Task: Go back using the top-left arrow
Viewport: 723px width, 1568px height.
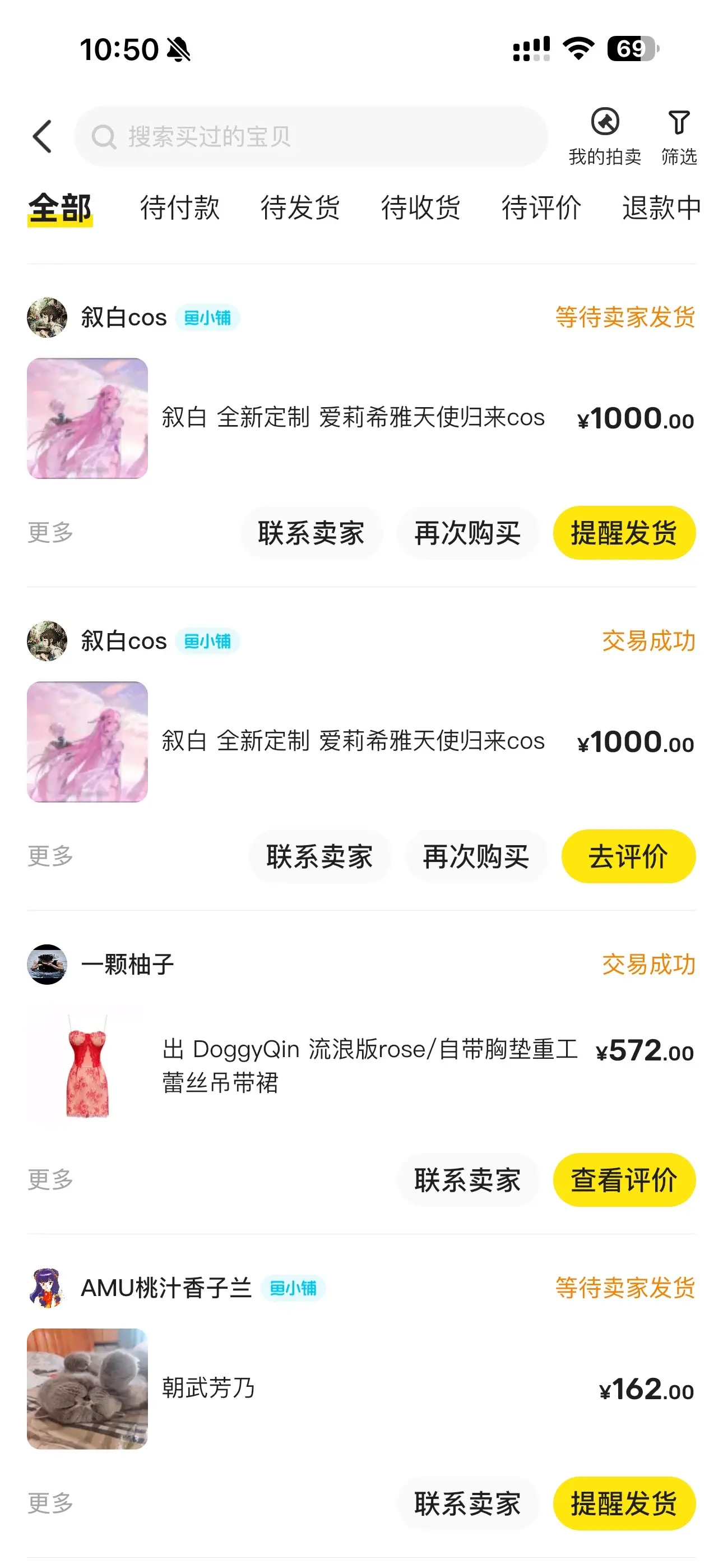Action: [43, 136]
